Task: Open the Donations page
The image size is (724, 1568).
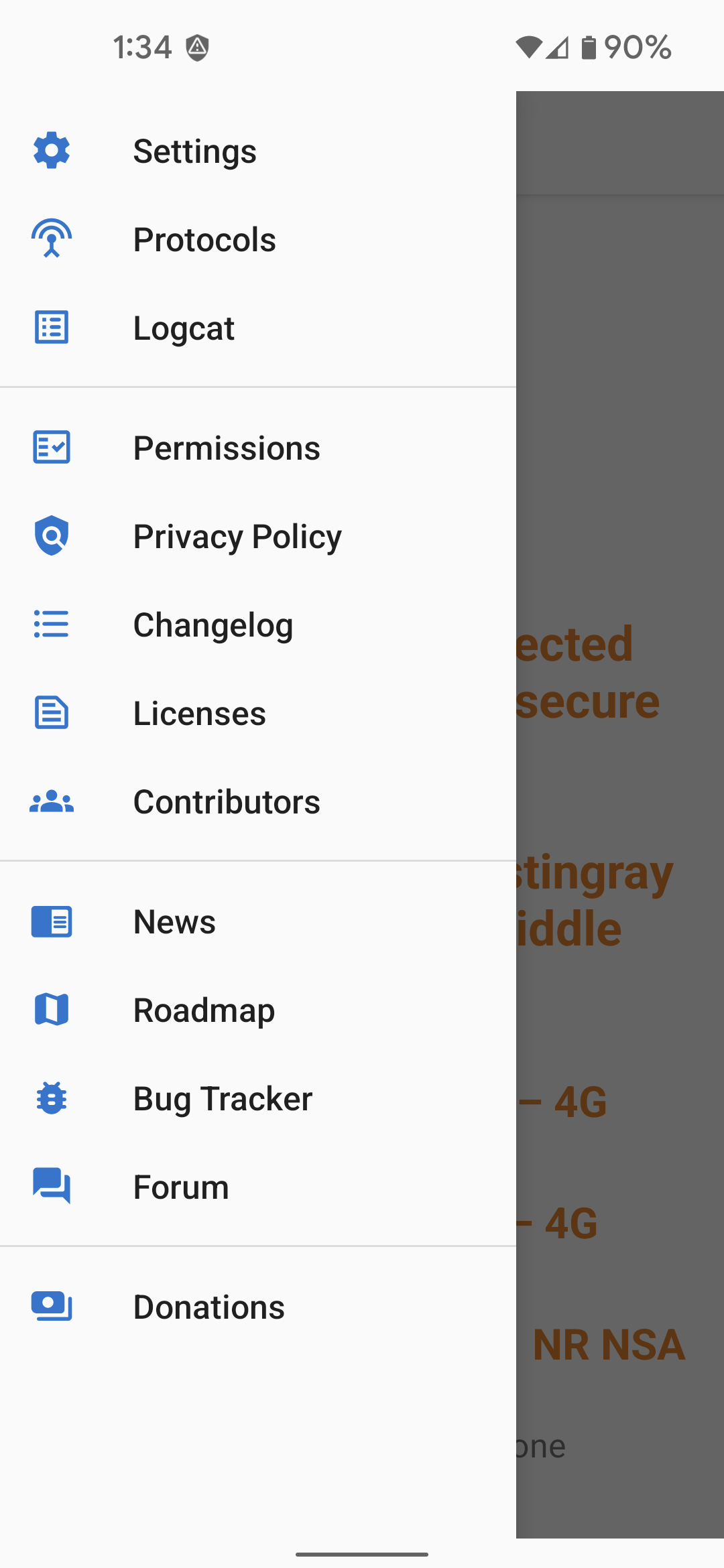Action: pos(258,1307)
